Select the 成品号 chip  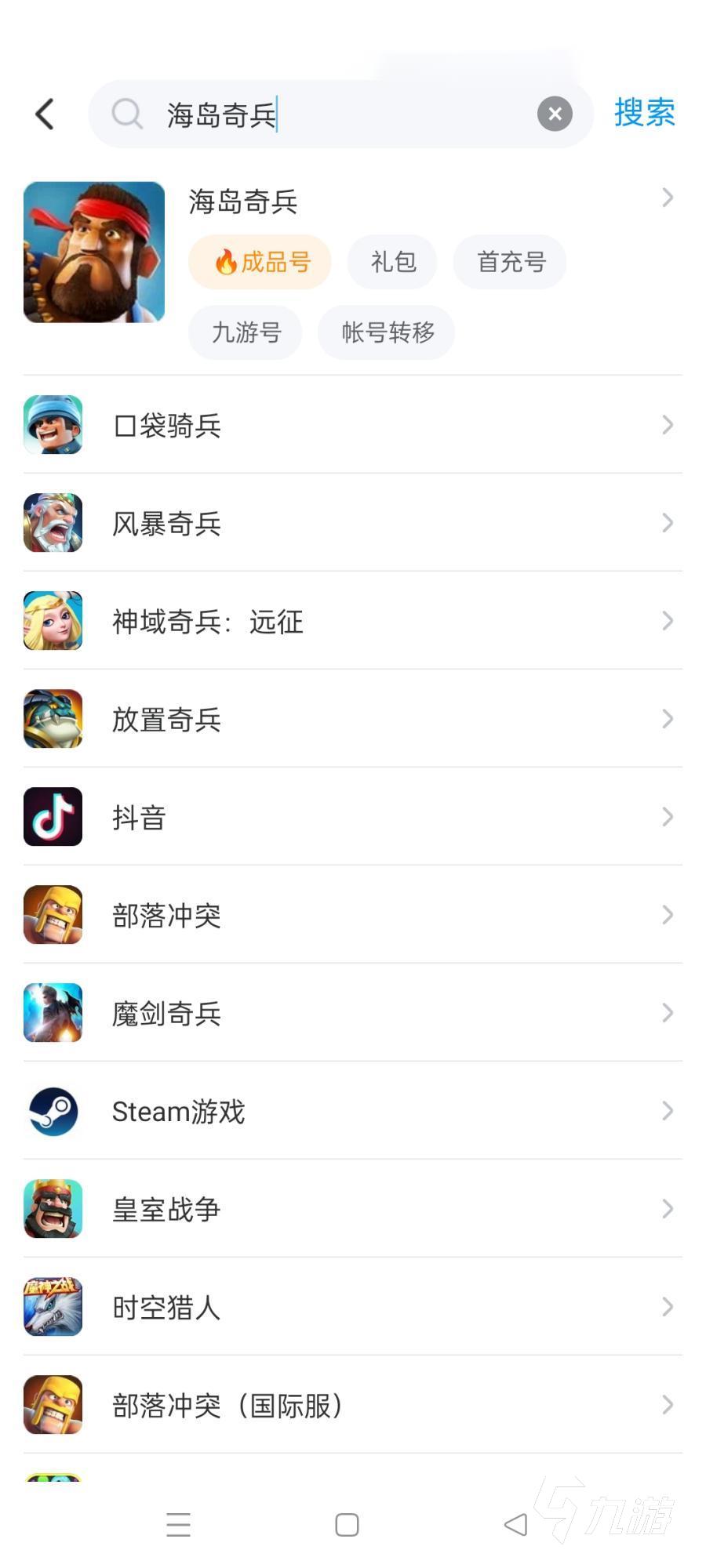pyautogui.click(x=260, y=262)
